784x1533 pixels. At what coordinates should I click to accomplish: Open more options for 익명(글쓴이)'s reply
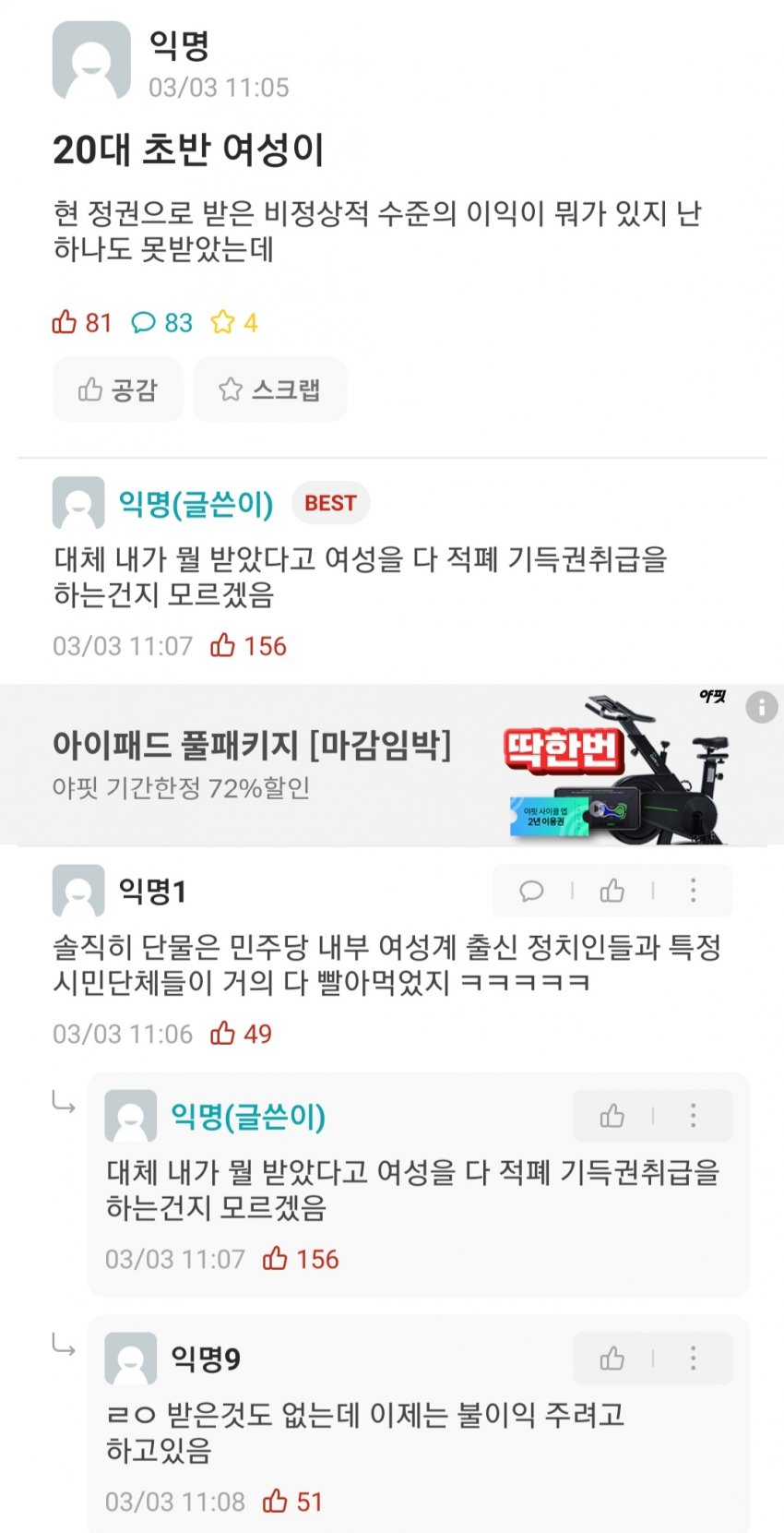coord(693,1116)
